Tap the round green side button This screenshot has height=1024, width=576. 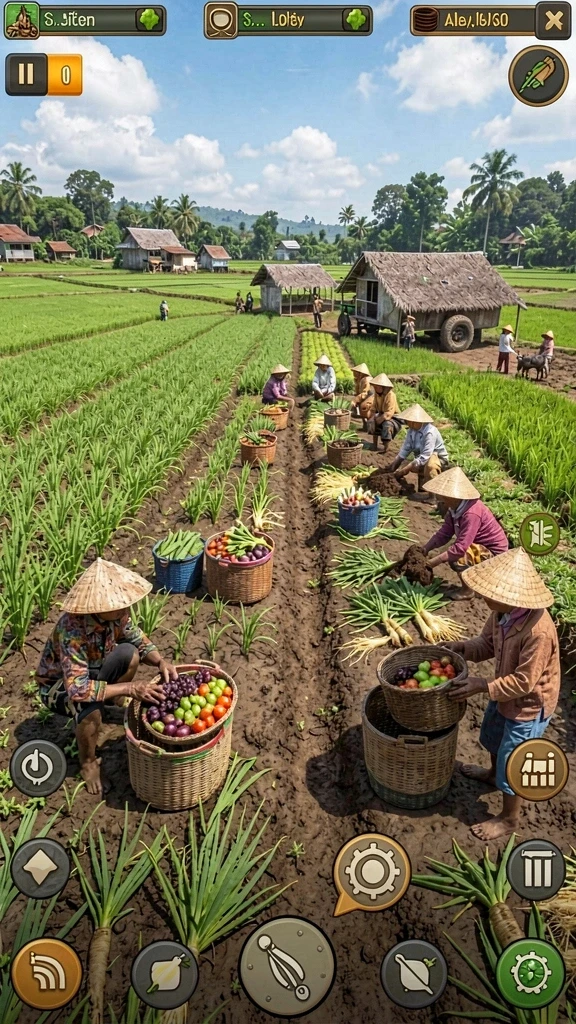[539, 534]
